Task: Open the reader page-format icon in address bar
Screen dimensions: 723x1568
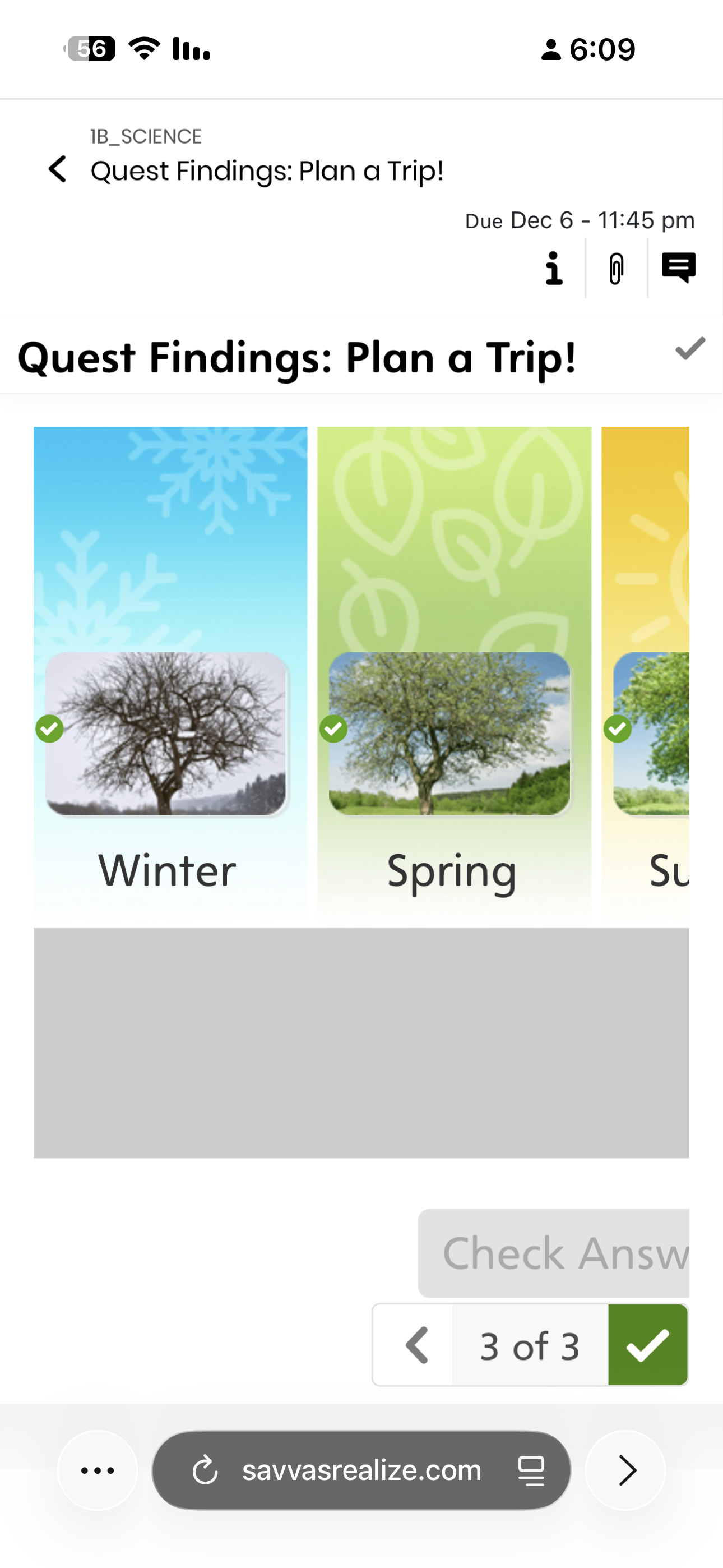Action: [x=531, y=1470]
